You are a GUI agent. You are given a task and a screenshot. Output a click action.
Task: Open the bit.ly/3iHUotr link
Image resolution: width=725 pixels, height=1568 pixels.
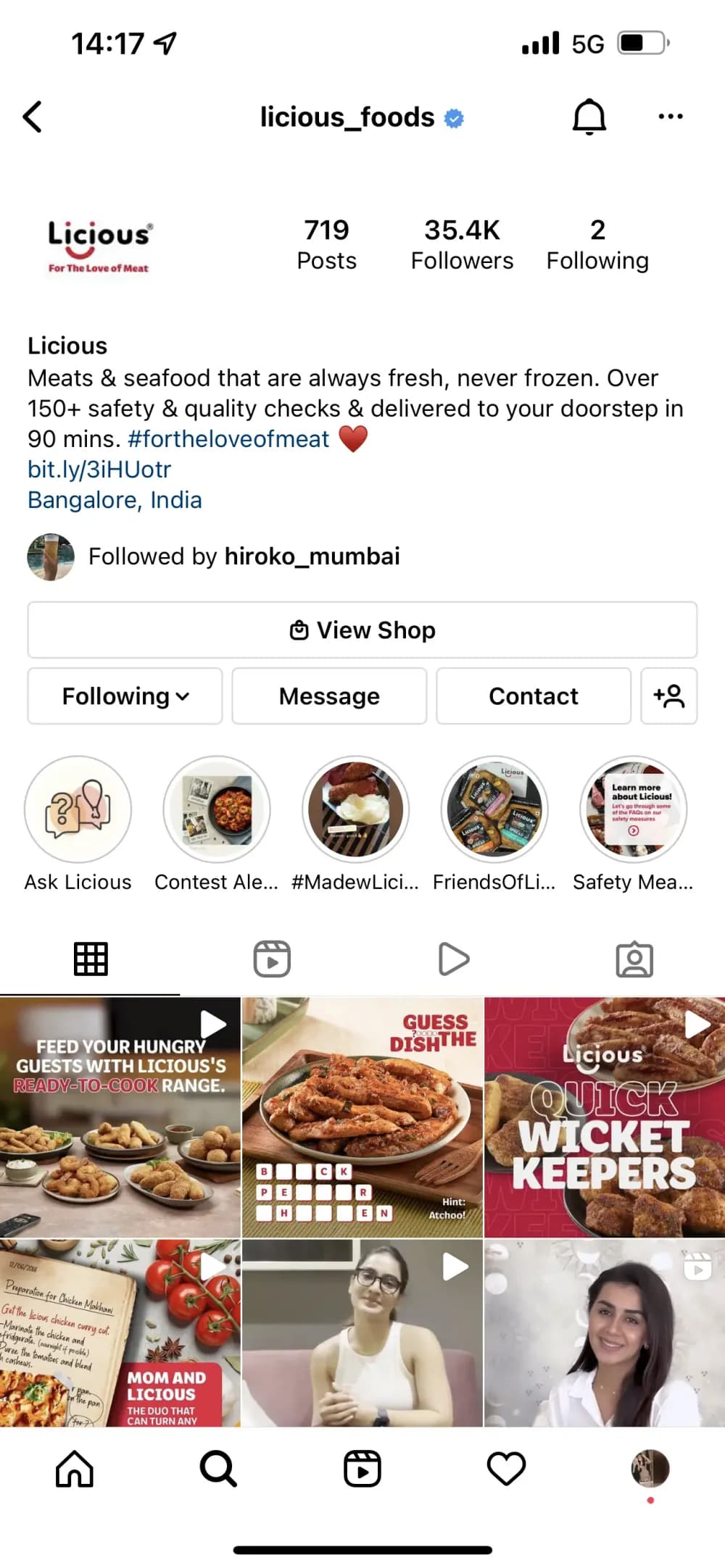99,470
